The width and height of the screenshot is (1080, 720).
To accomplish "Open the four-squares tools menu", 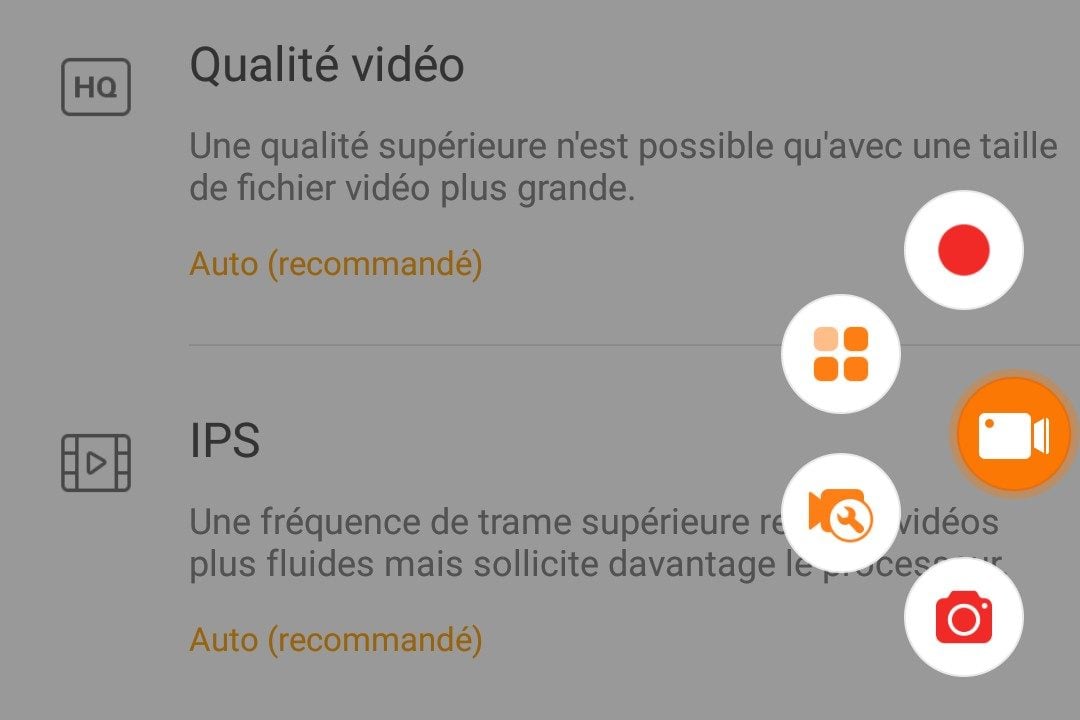I will click(x=840, y=354).
